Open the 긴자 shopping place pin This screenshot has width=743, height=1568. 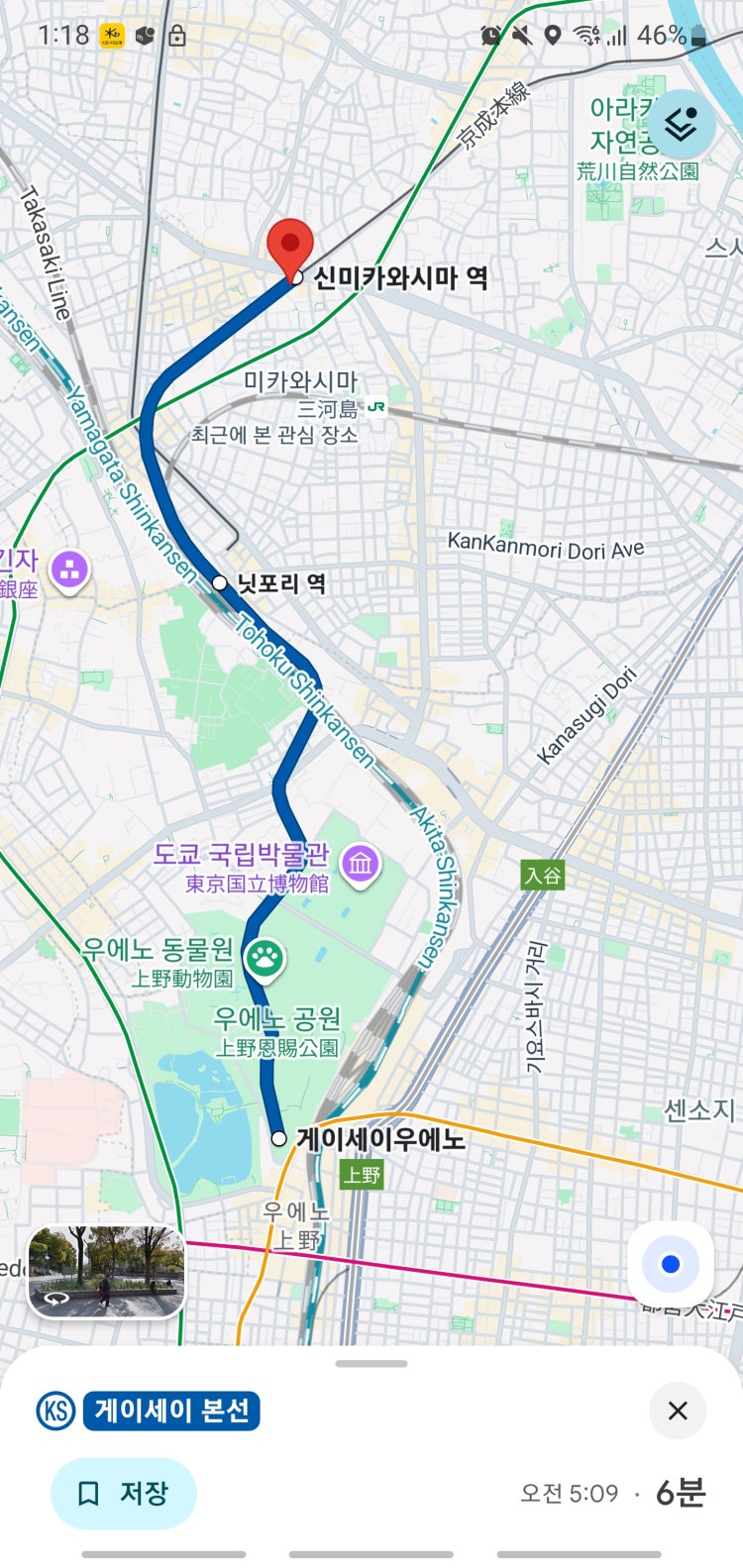coord(69,571)
